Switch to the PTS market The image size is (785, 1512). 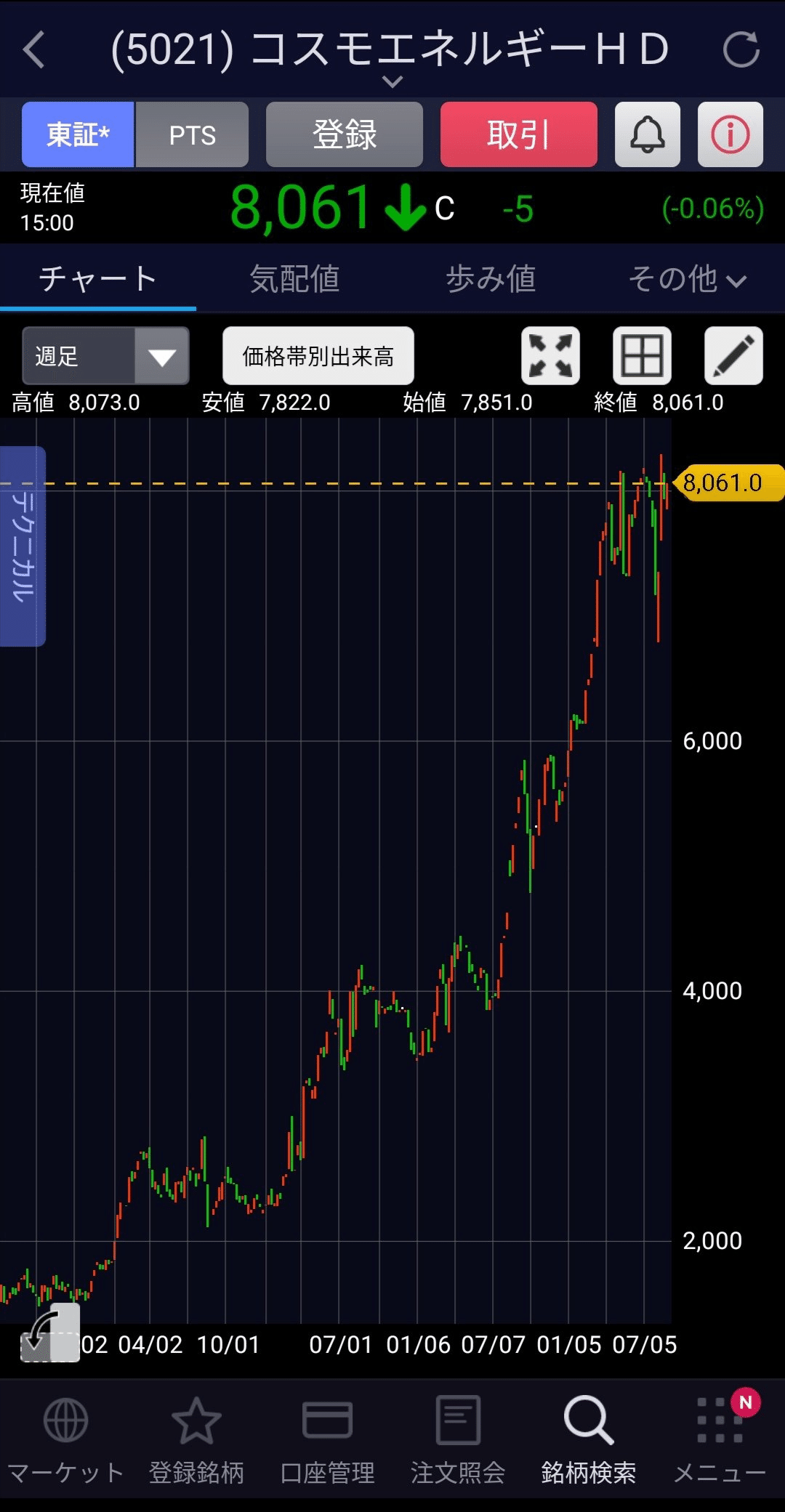click(192, 134)
